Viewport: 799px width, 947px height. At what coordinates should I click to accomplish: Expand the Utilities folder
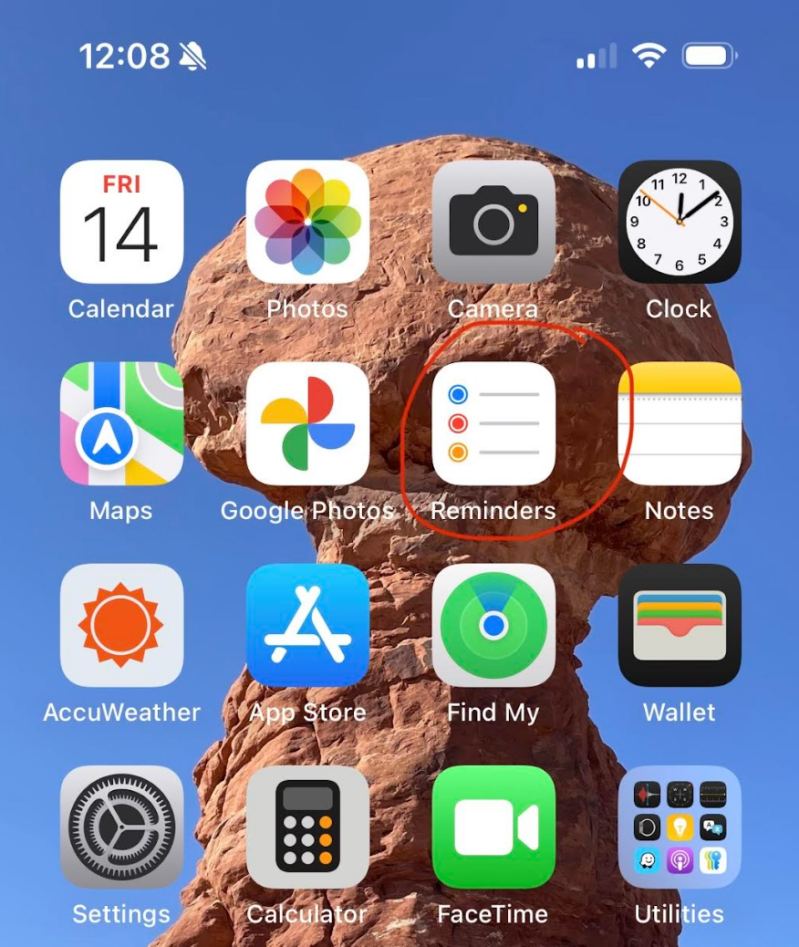(679, 827)
